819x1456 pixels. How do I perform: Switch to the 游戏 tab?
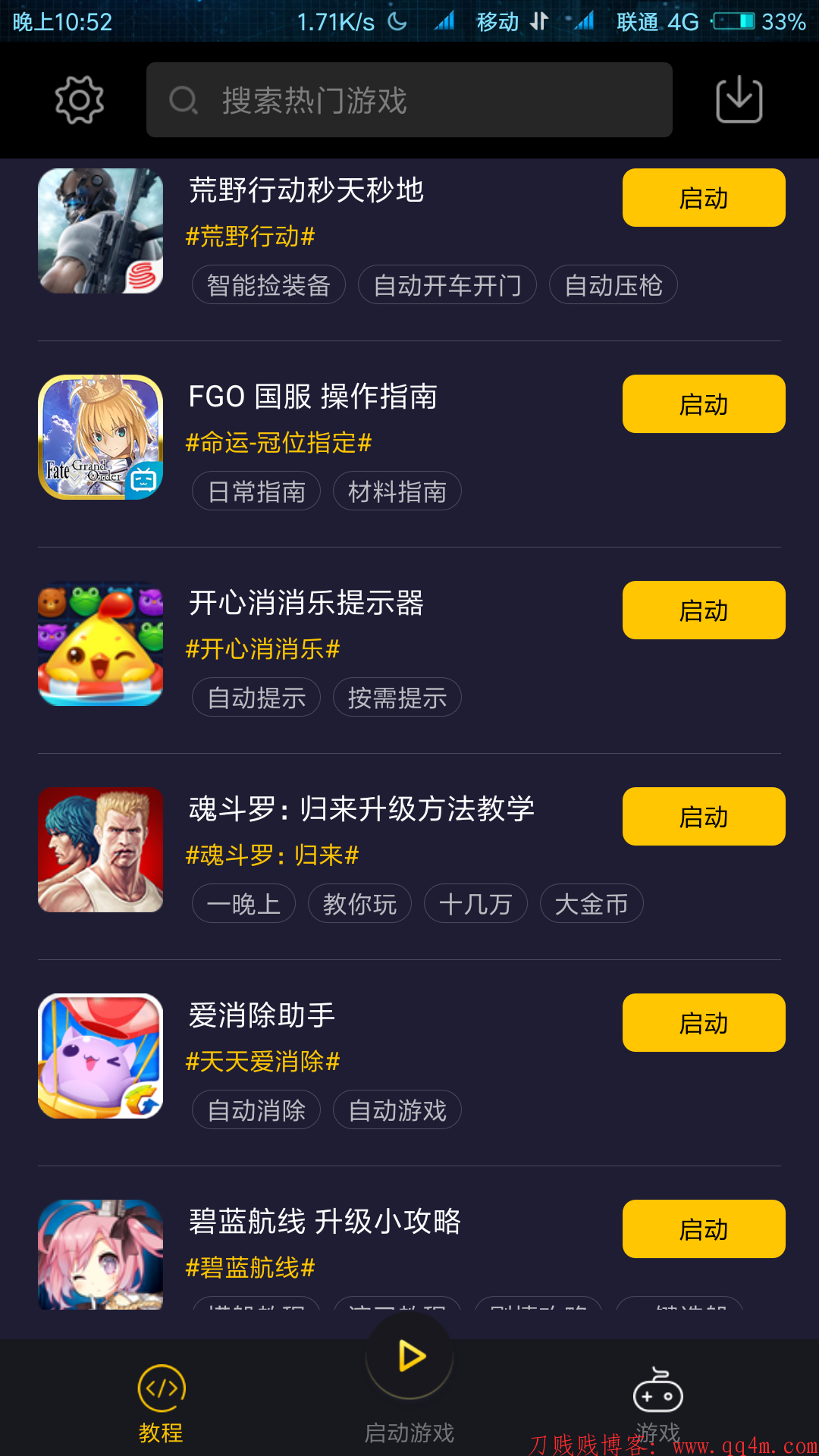pos(657,1403)
